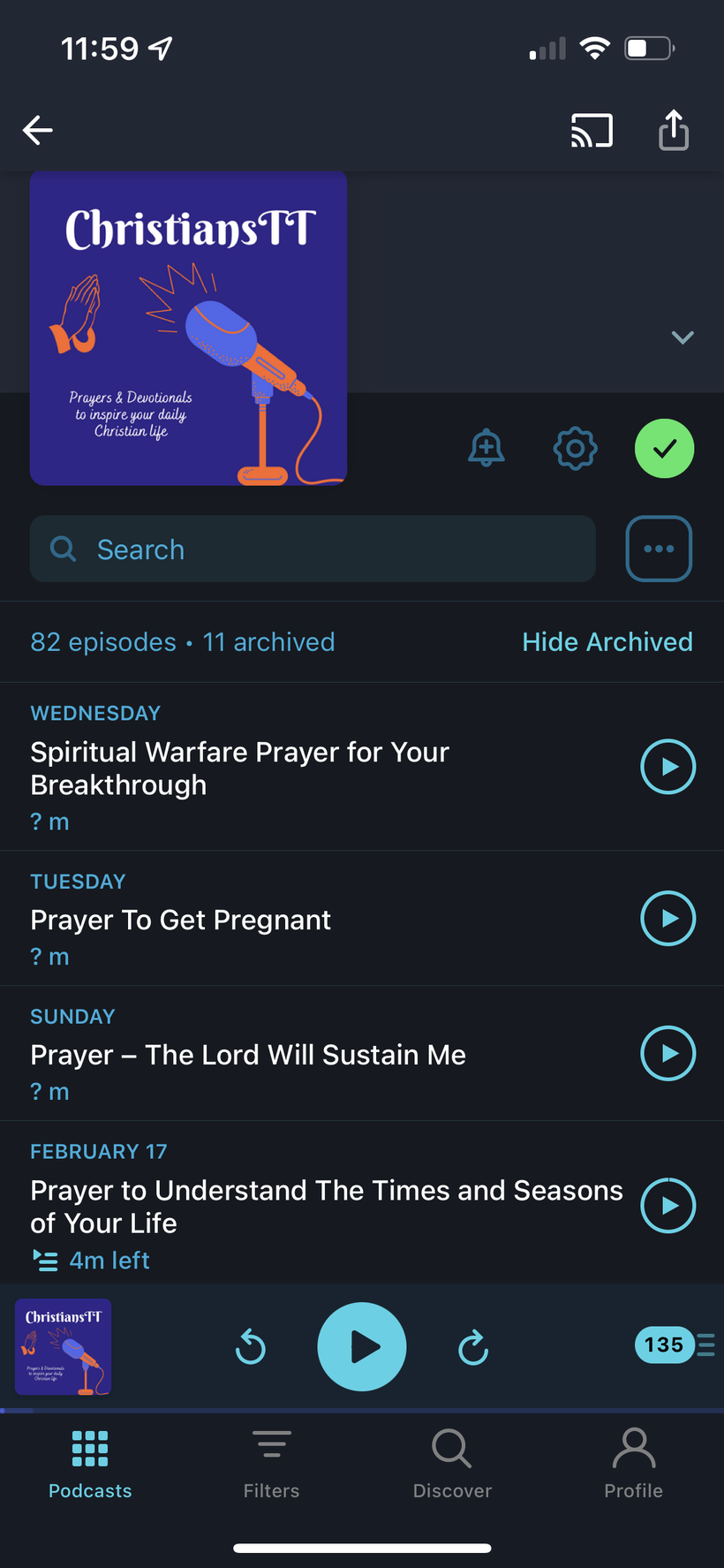Share this ChristiansTT podcast
This screenshot has width=724, height=1568.
click(x=674, y=131)
